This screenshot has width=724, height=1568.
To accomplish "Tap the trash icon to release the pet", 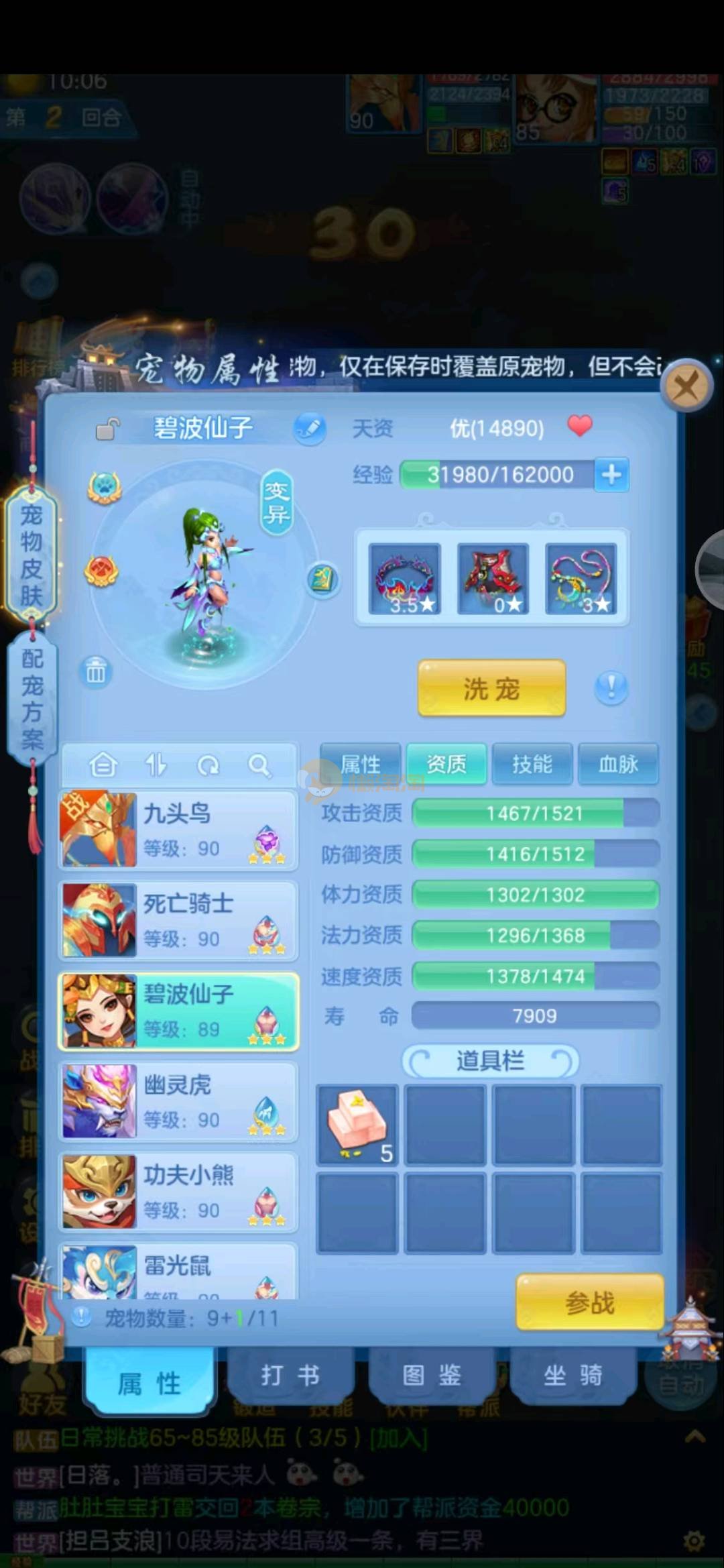I will pyautogui.click(x=96, y=671).
